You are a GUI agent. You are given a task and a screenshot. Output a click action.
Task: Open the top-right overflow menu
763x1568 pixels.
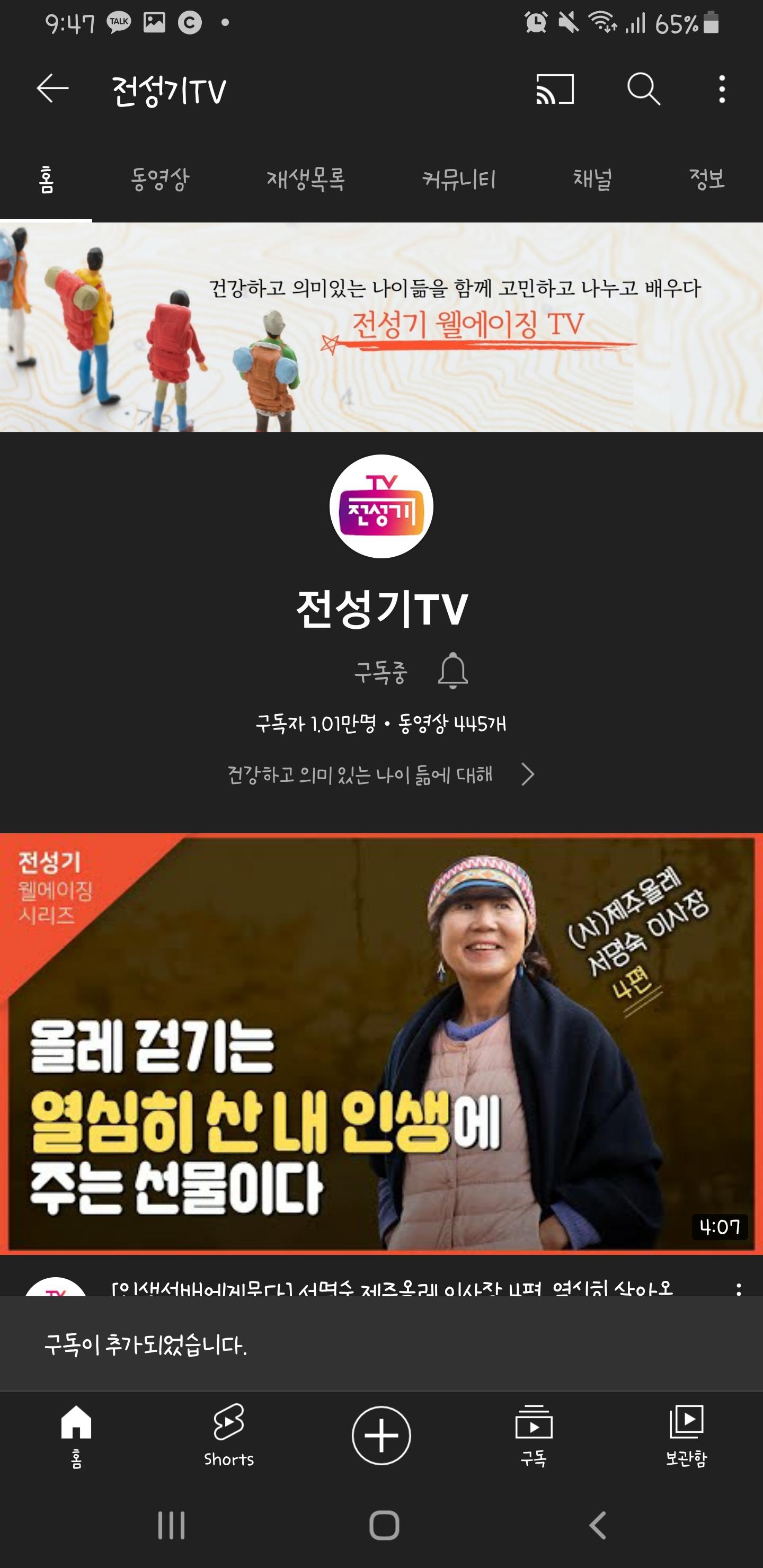722,90
